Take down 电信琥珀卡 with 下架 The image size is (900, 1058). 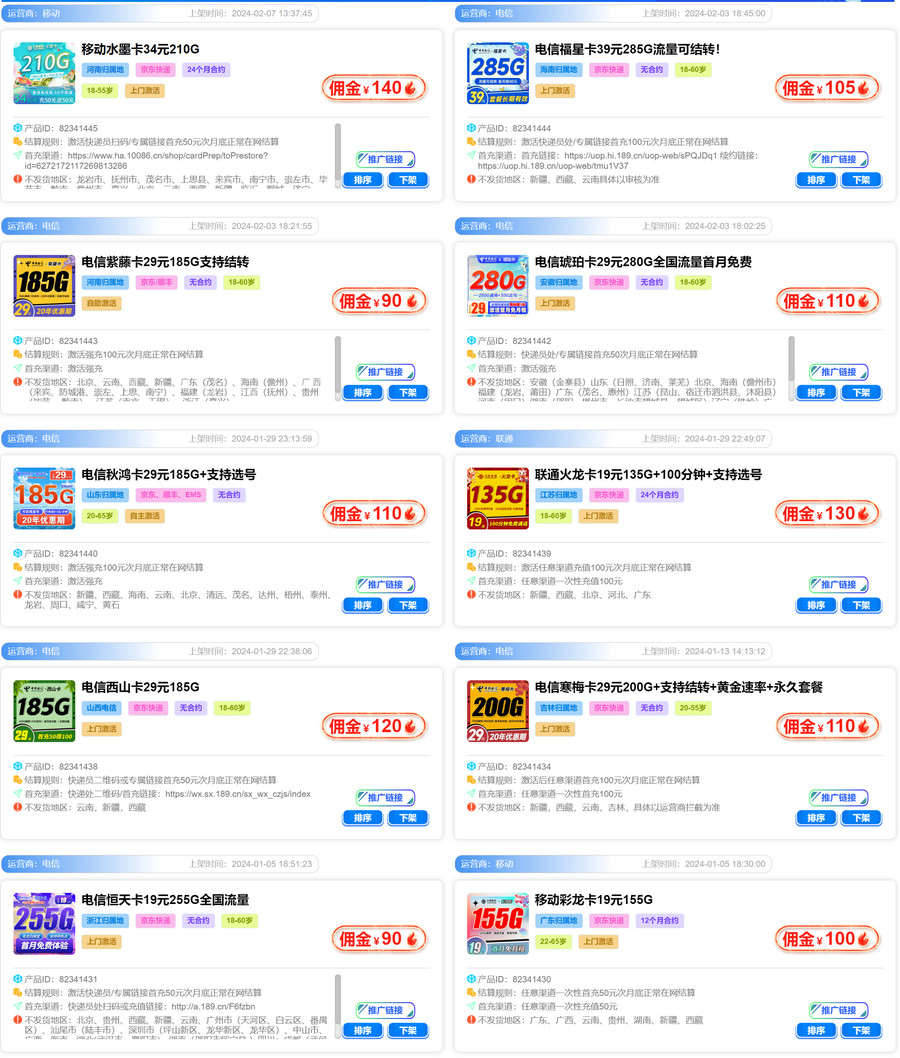pyautogui.click(x=861, y=393)
